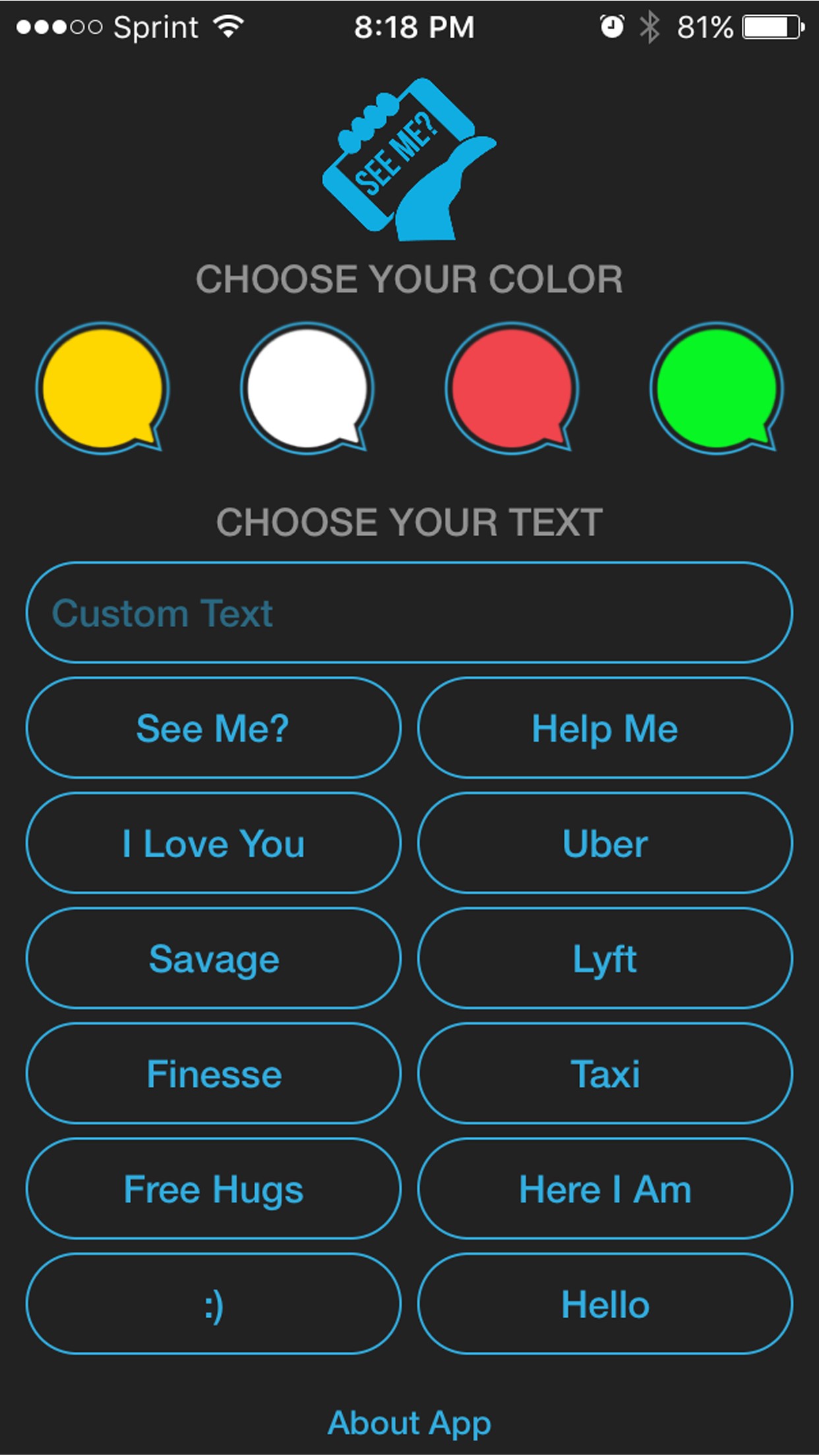
Task: Select the yellow speech bubble color
Action: (102, 388)
